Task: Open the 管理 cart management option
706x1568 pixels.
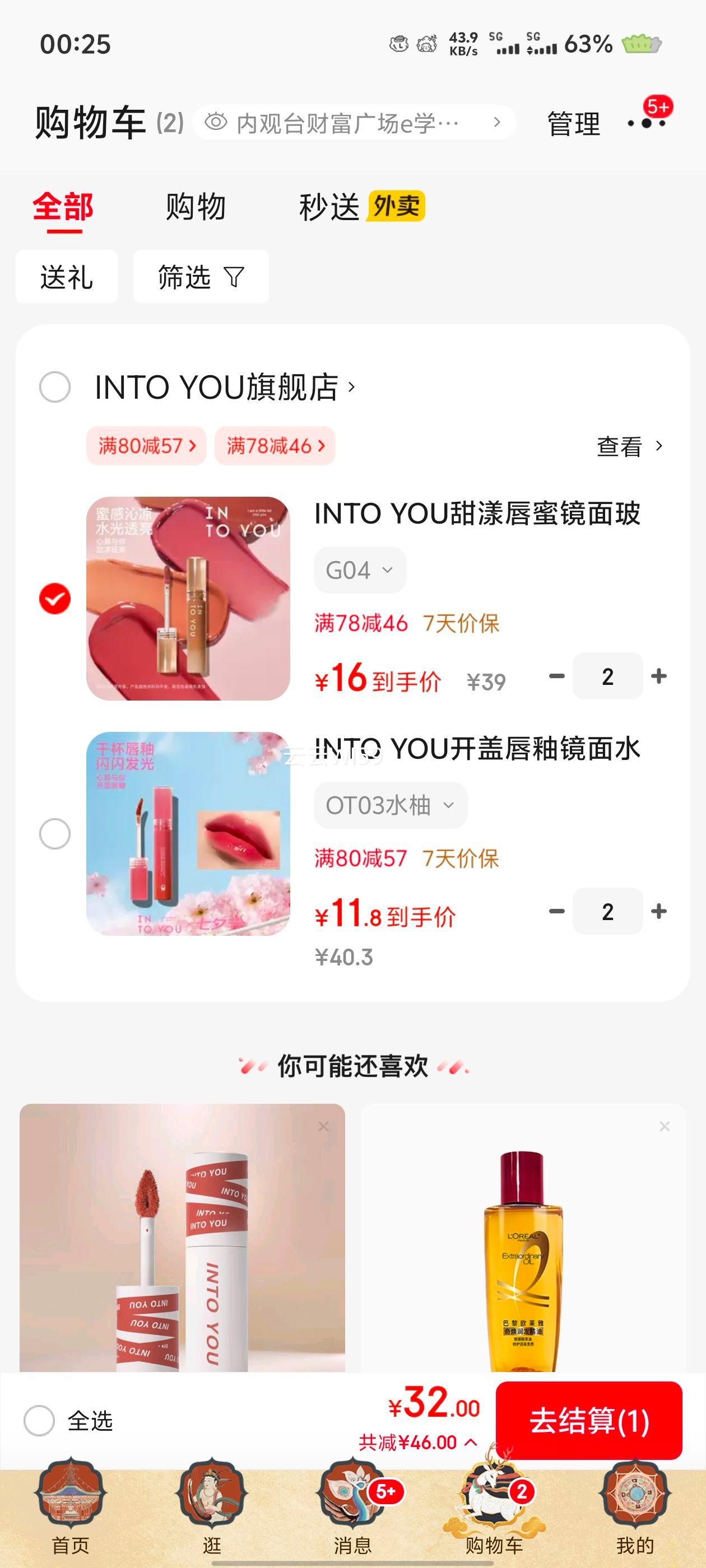Action: 573,124
